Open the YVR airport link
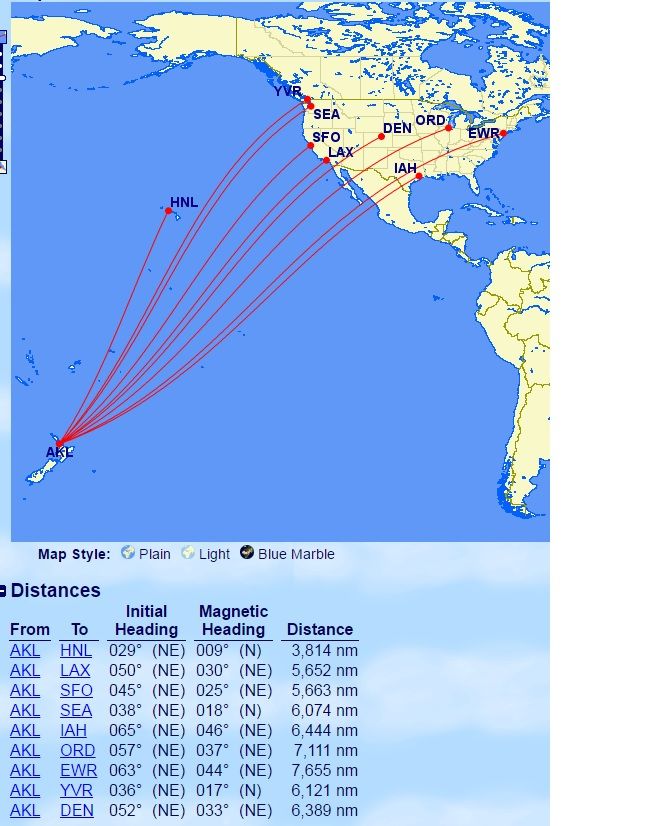Image resolution: width=646 pixels, height=826 pixels. point(77,791)
